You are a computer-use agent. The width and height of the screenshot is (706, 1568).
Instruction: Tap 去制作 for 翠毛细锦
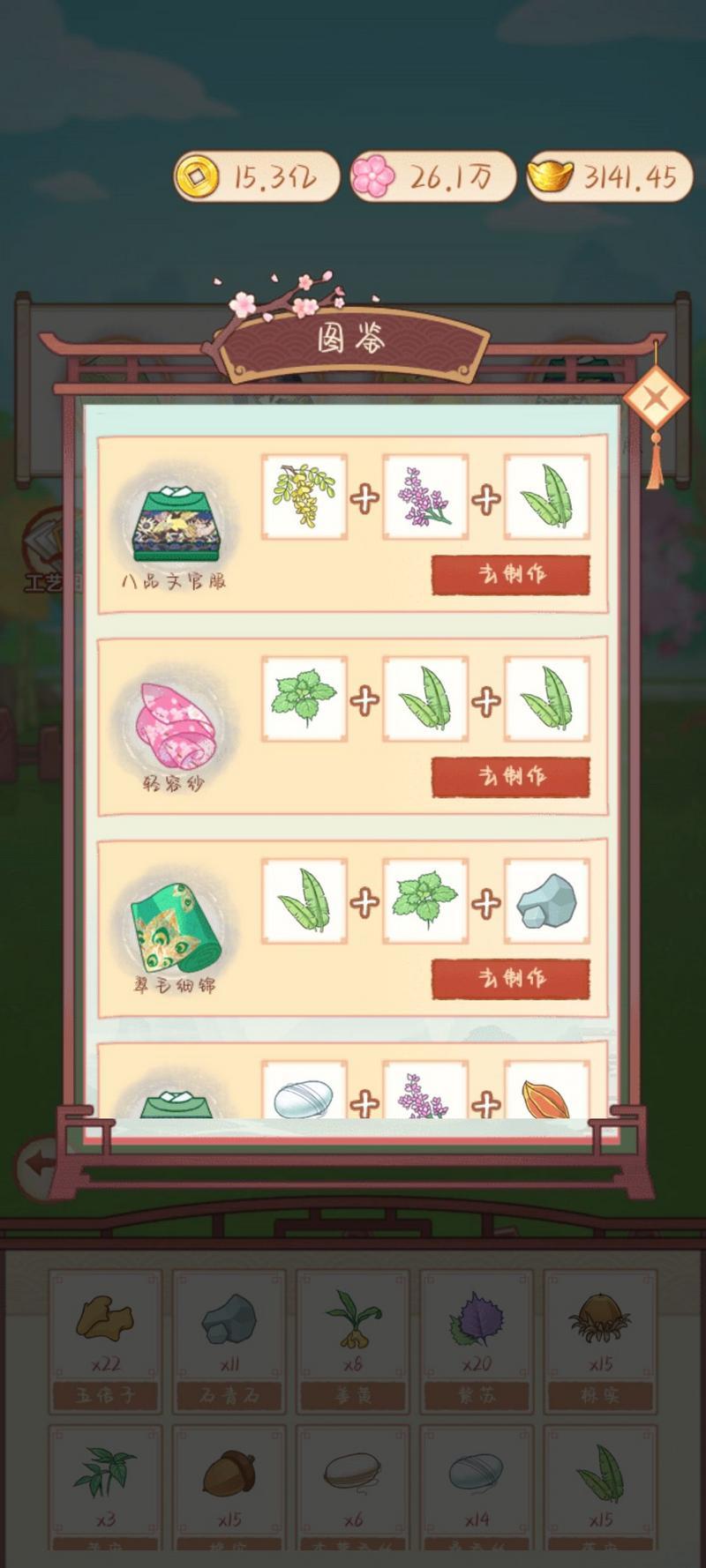(511, 979)
